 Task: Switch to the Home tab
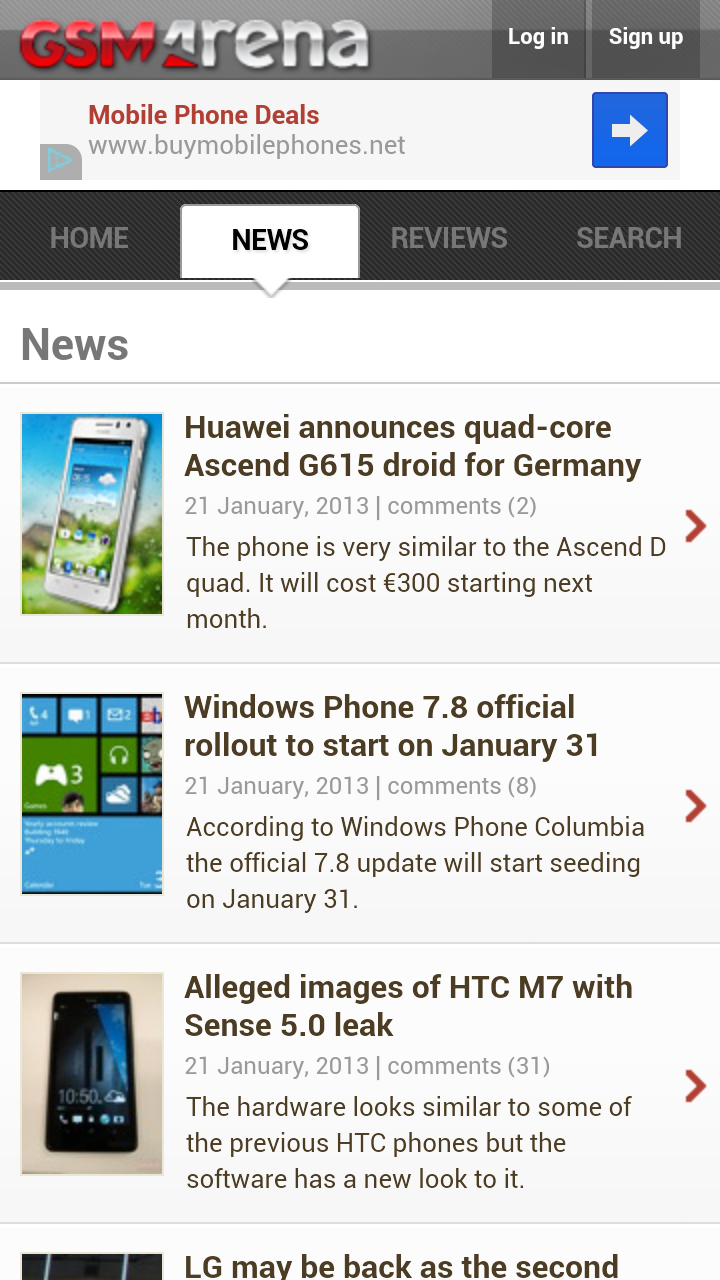89,238
